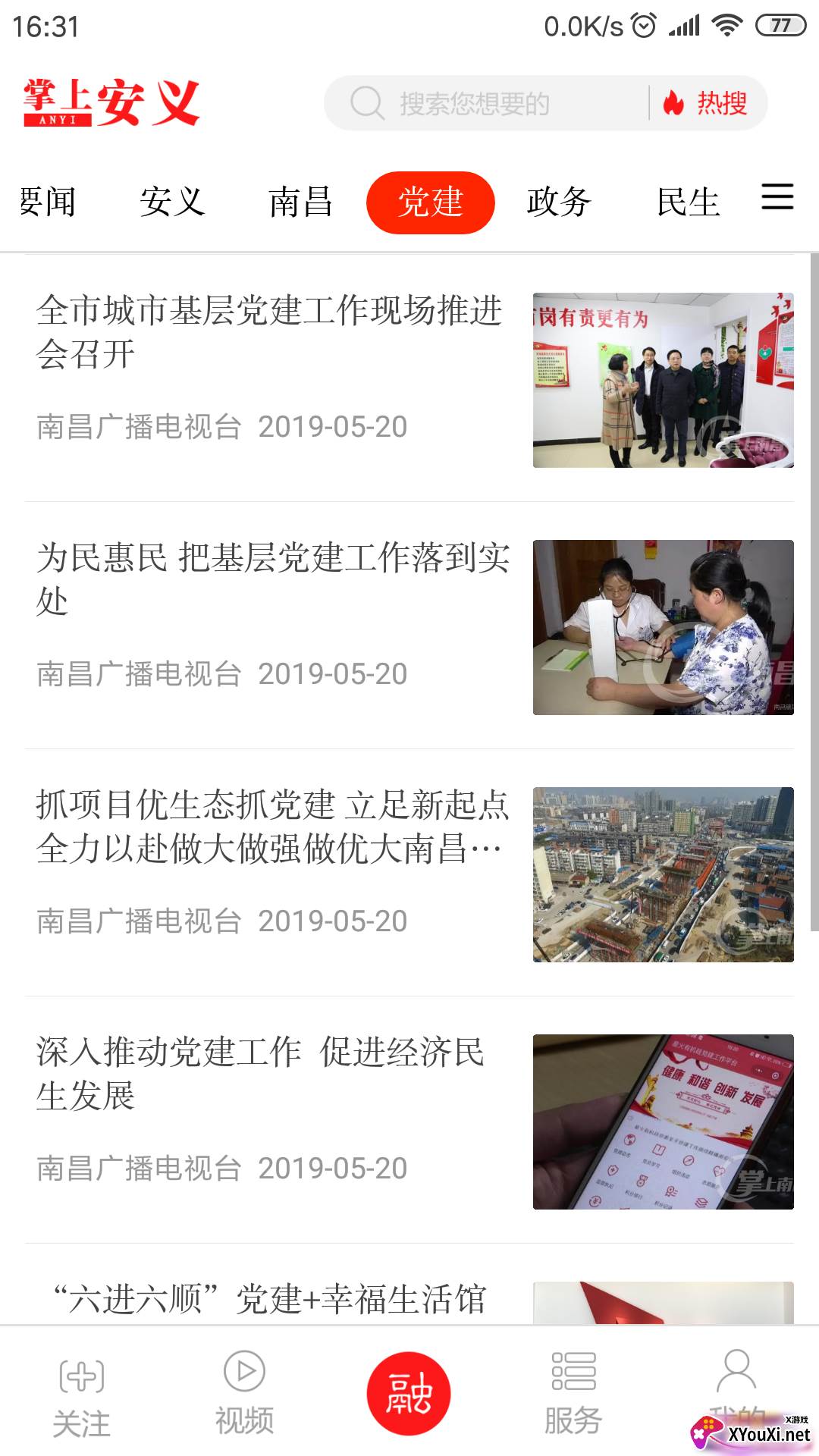Go to the 服务 tab
The width and height of the screenshot is (819, 1456).
click(x=573, y=1394)
